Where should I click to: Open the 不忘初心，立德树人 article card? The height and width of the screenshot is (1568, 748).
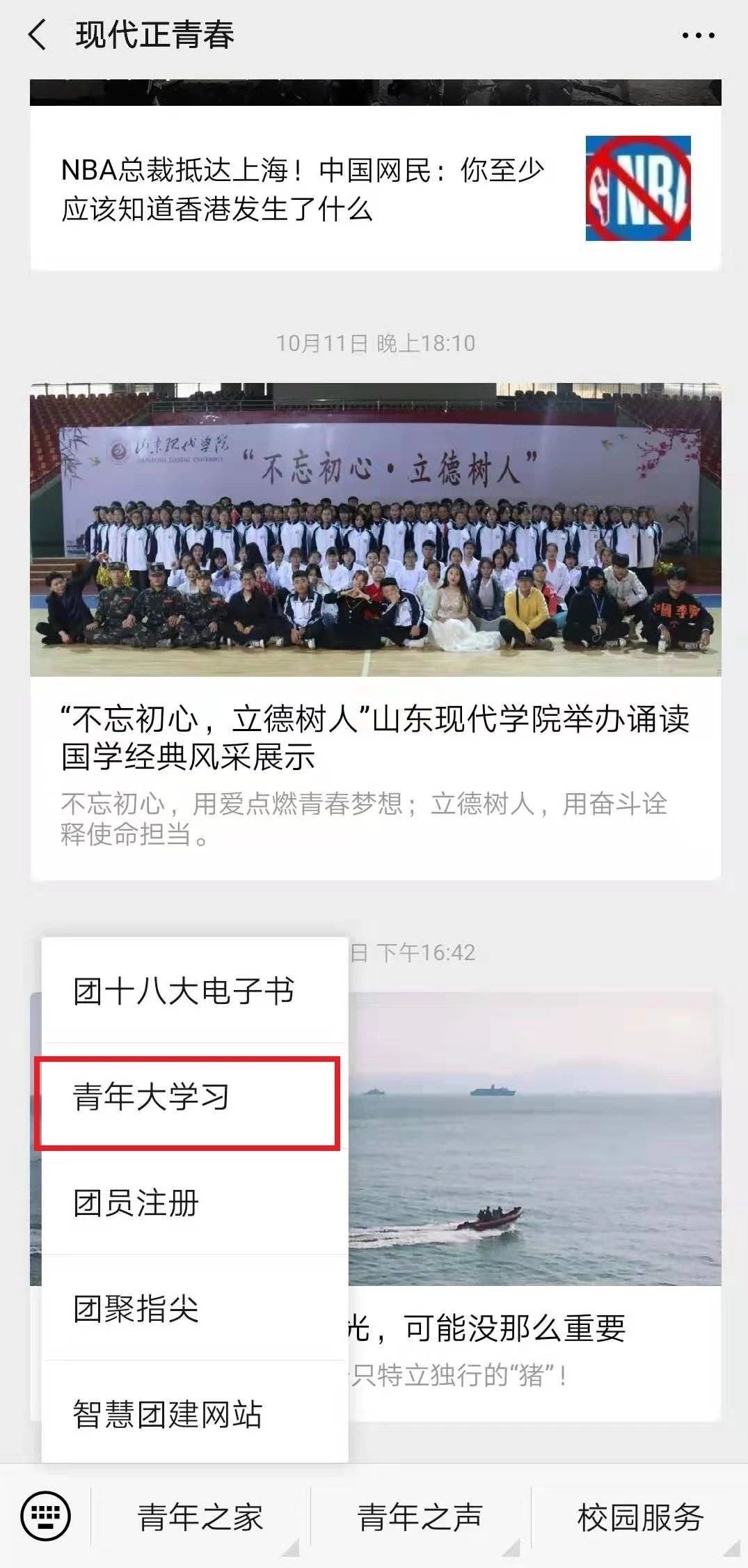pyautogui.click(x=375, y=738)
